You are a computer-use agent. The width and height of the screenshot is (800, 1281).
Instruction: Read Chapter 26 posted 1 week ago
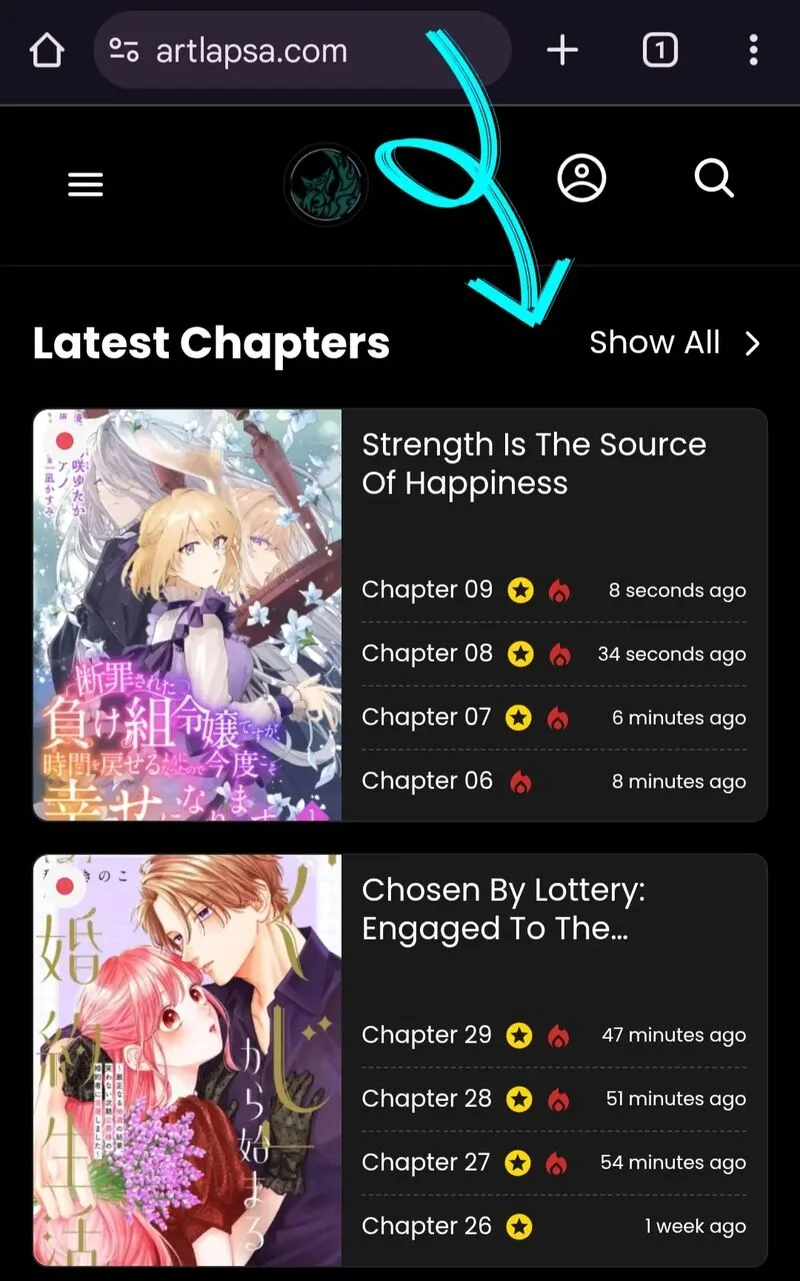coord(554,1226)
